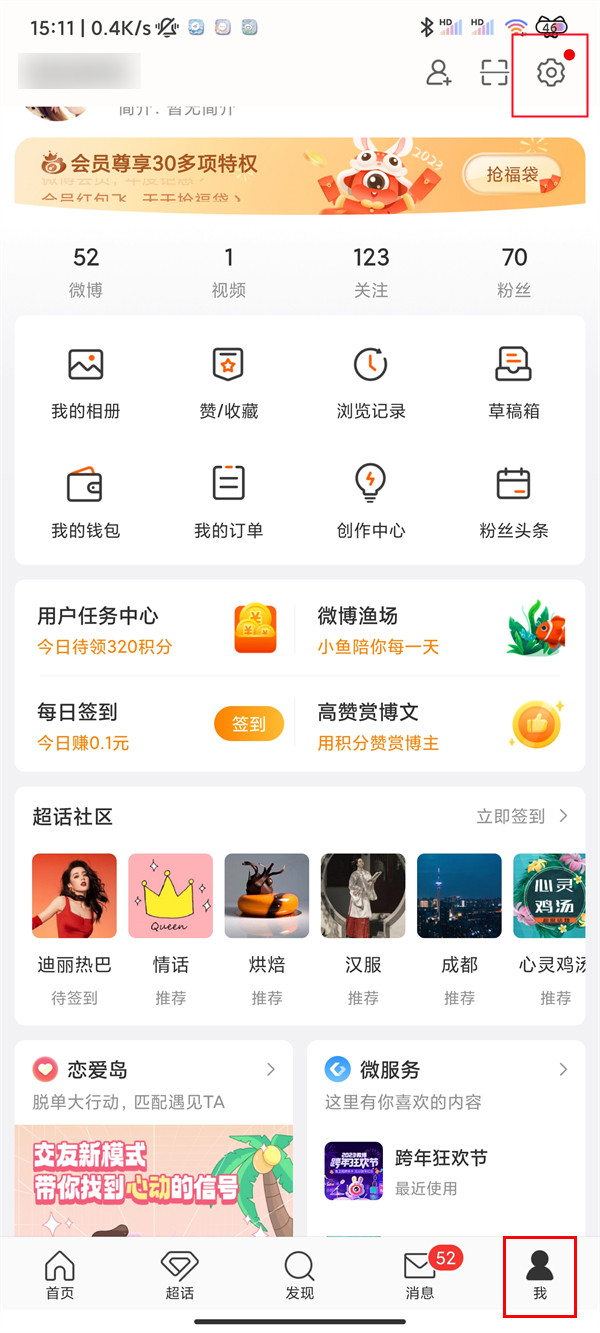Screen dimensions: 600x1333
Task: Check 我的订单 orders
Action: (x=229, y=502)
